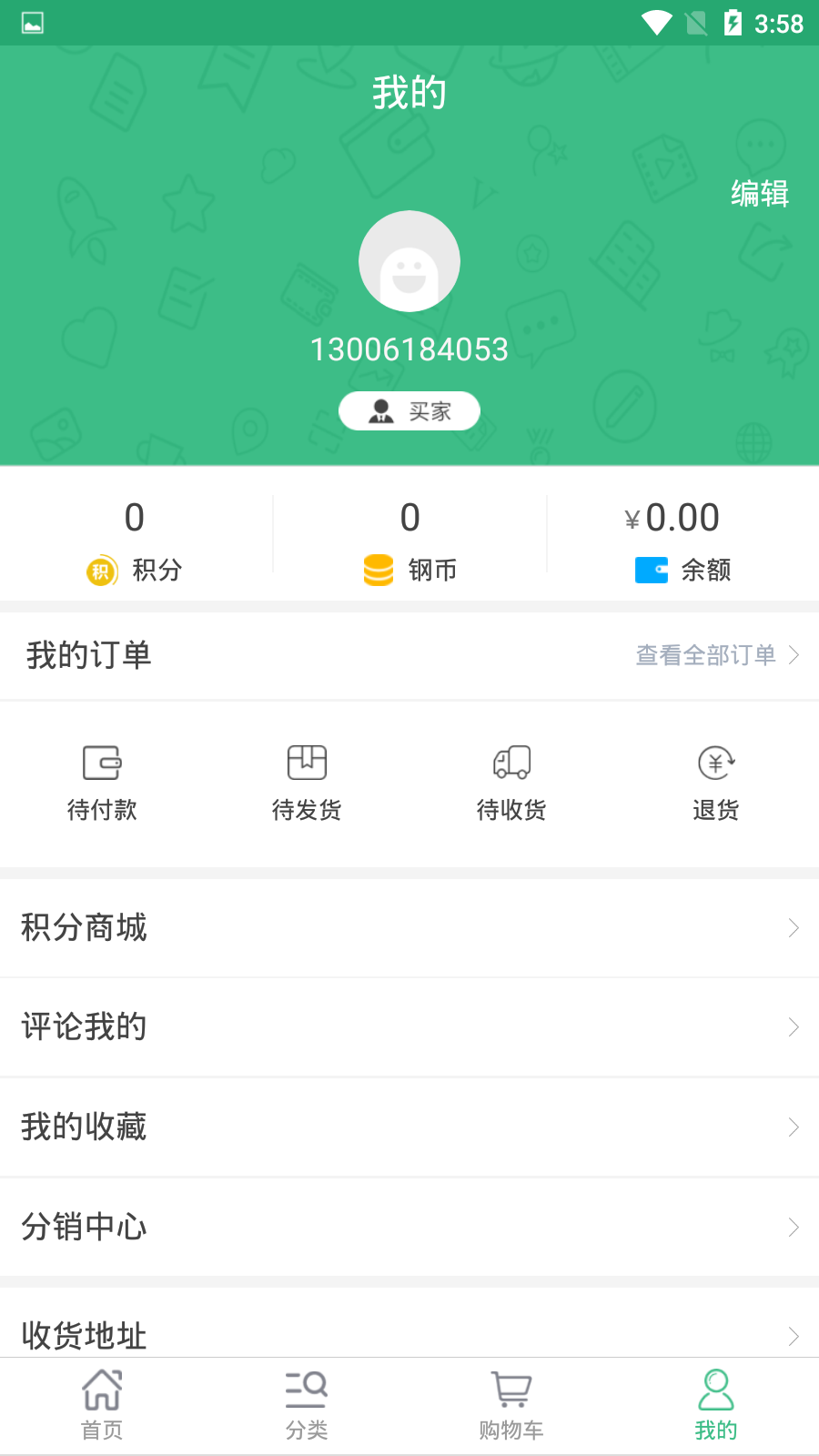Image resolution: width=819 pixels, height=1456 pixels.
Task: Click the battery status icon
Action: (x=733, y=24)
